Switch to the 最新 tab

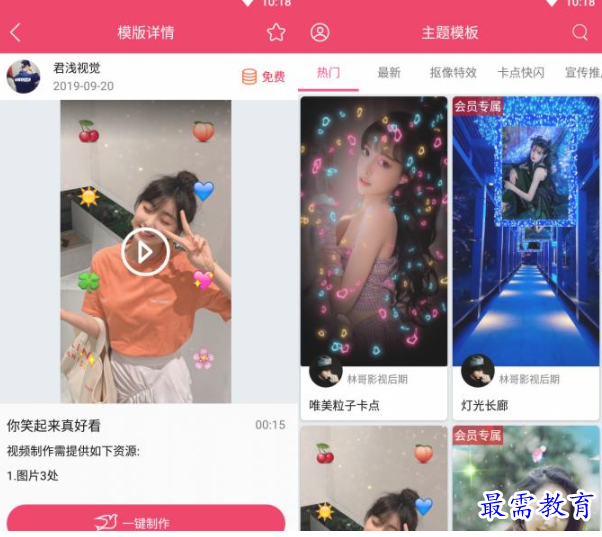[x=389, y=73]
